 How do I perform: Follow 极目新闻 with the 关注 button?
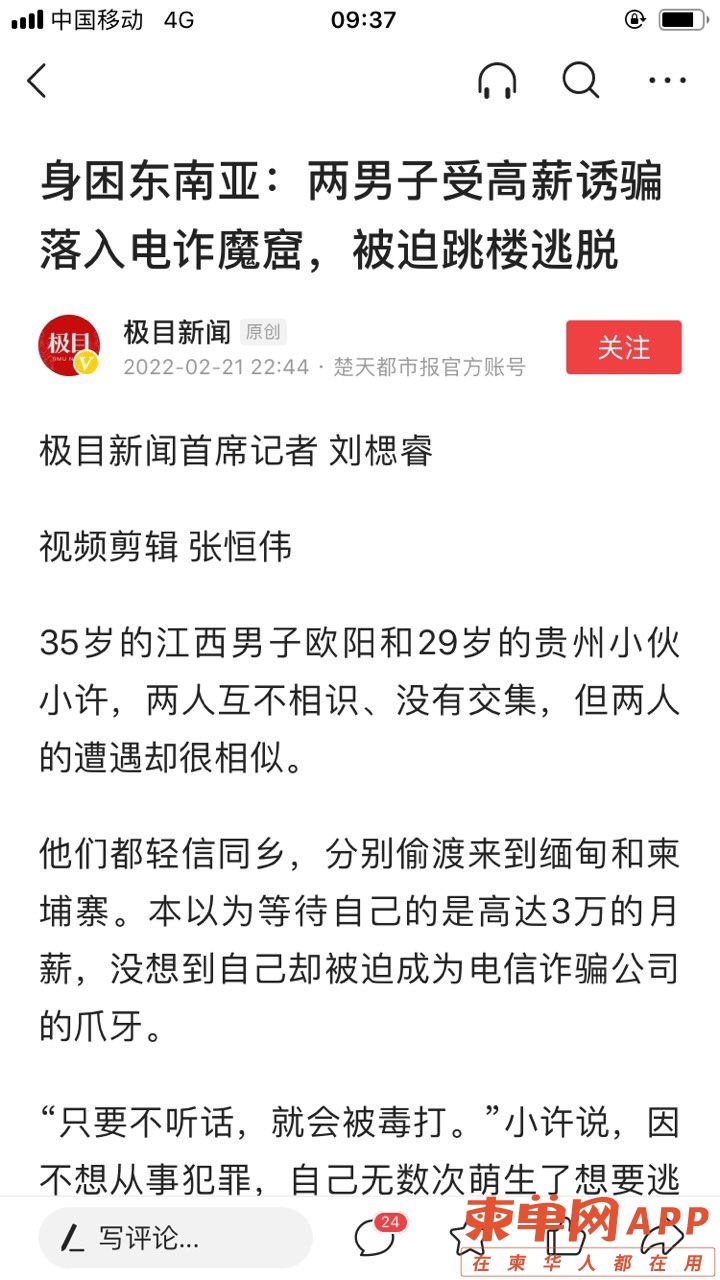point(623,347)
